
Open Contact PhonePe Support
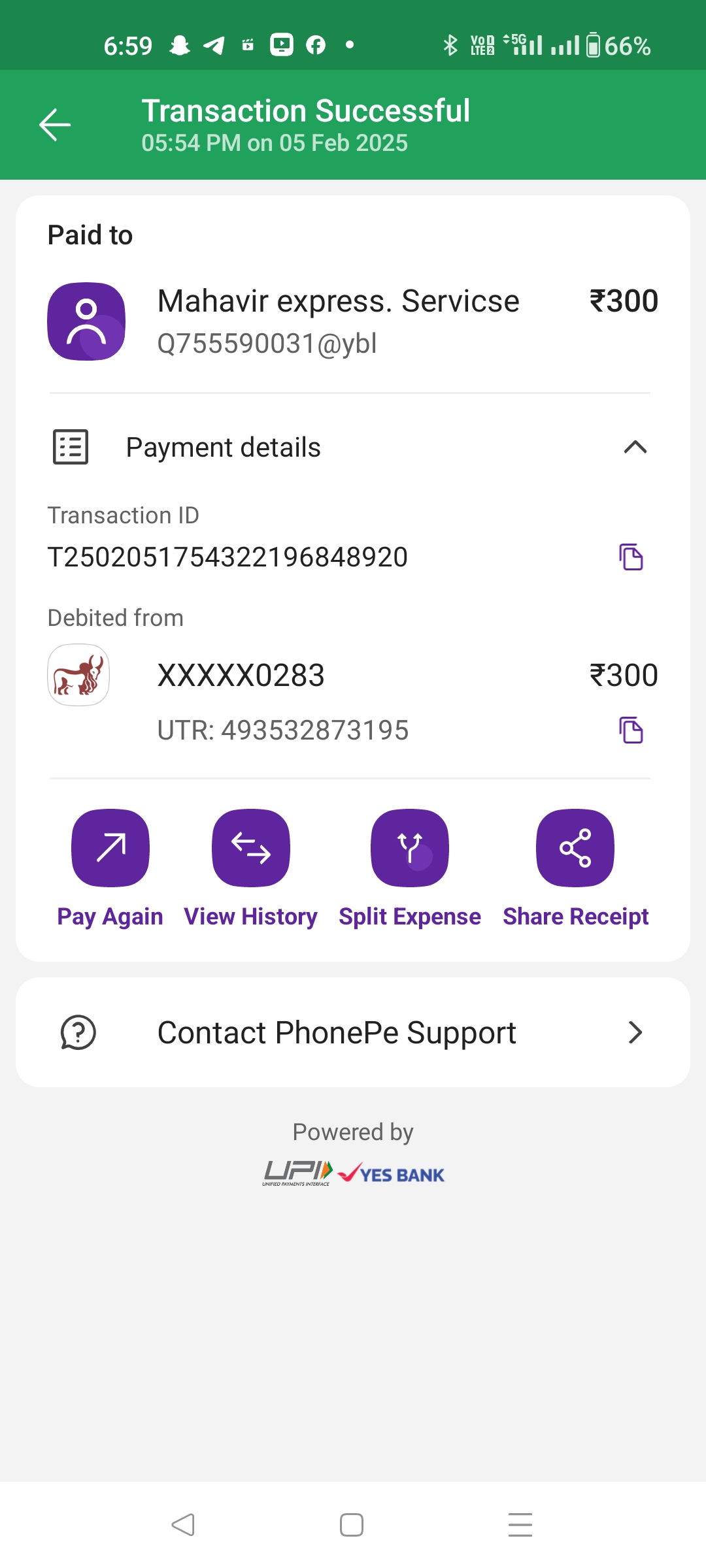pos(353,1032)
